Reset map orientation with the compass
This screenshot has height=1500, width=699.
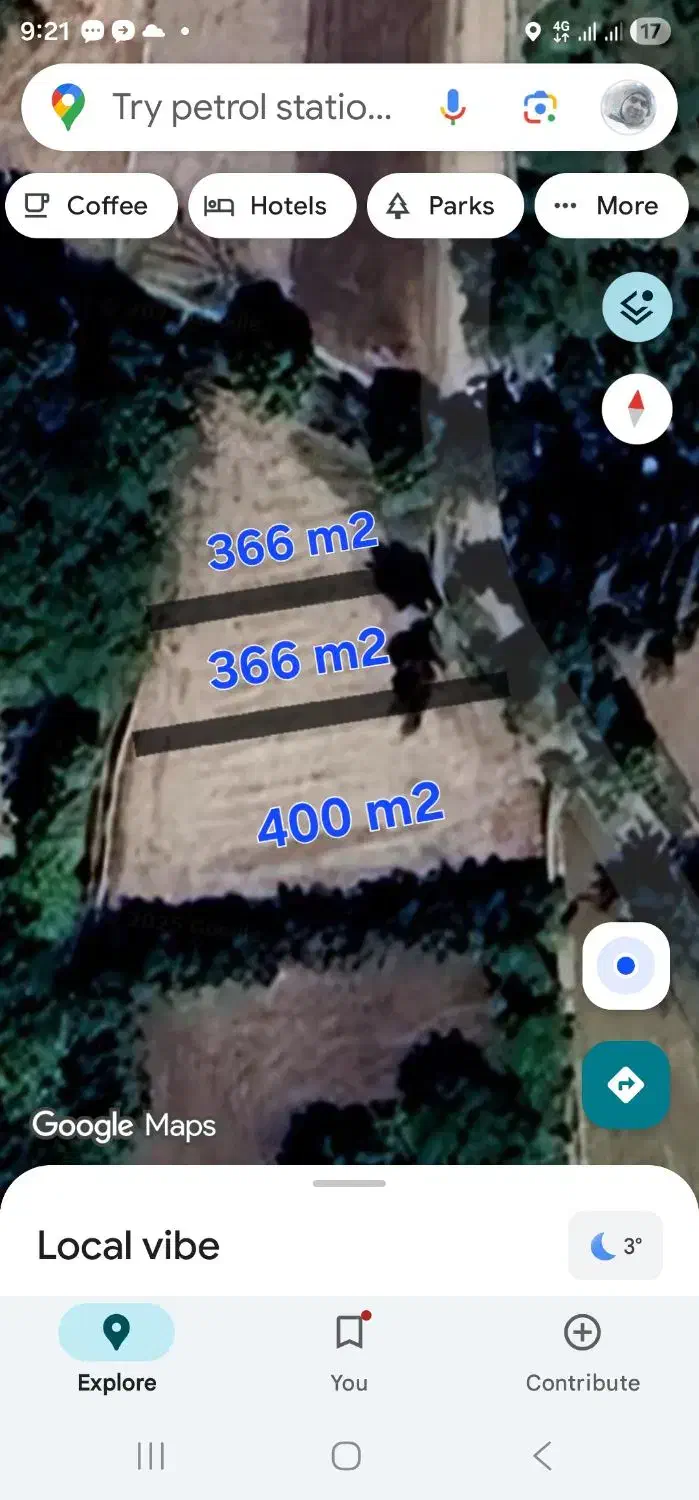pos(637,409)
